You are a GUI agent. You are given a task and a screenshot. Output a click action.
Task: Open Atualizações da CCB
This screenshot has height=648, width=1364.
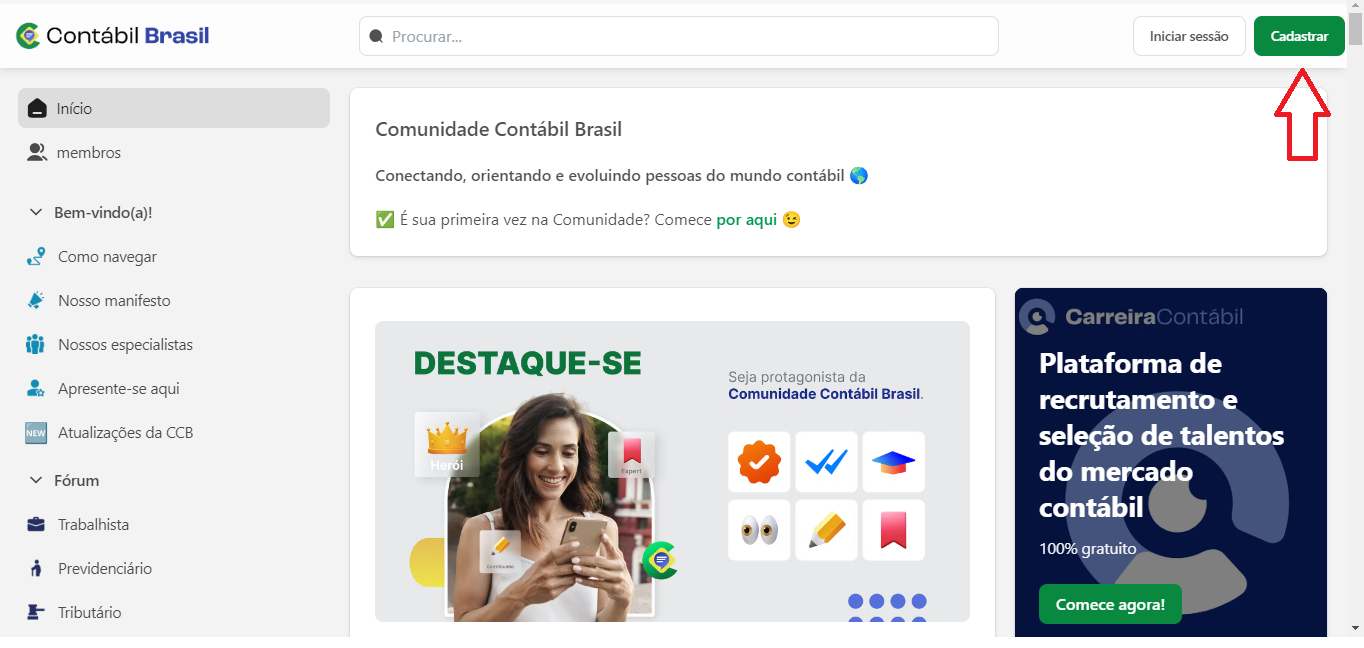click(125, 433)
